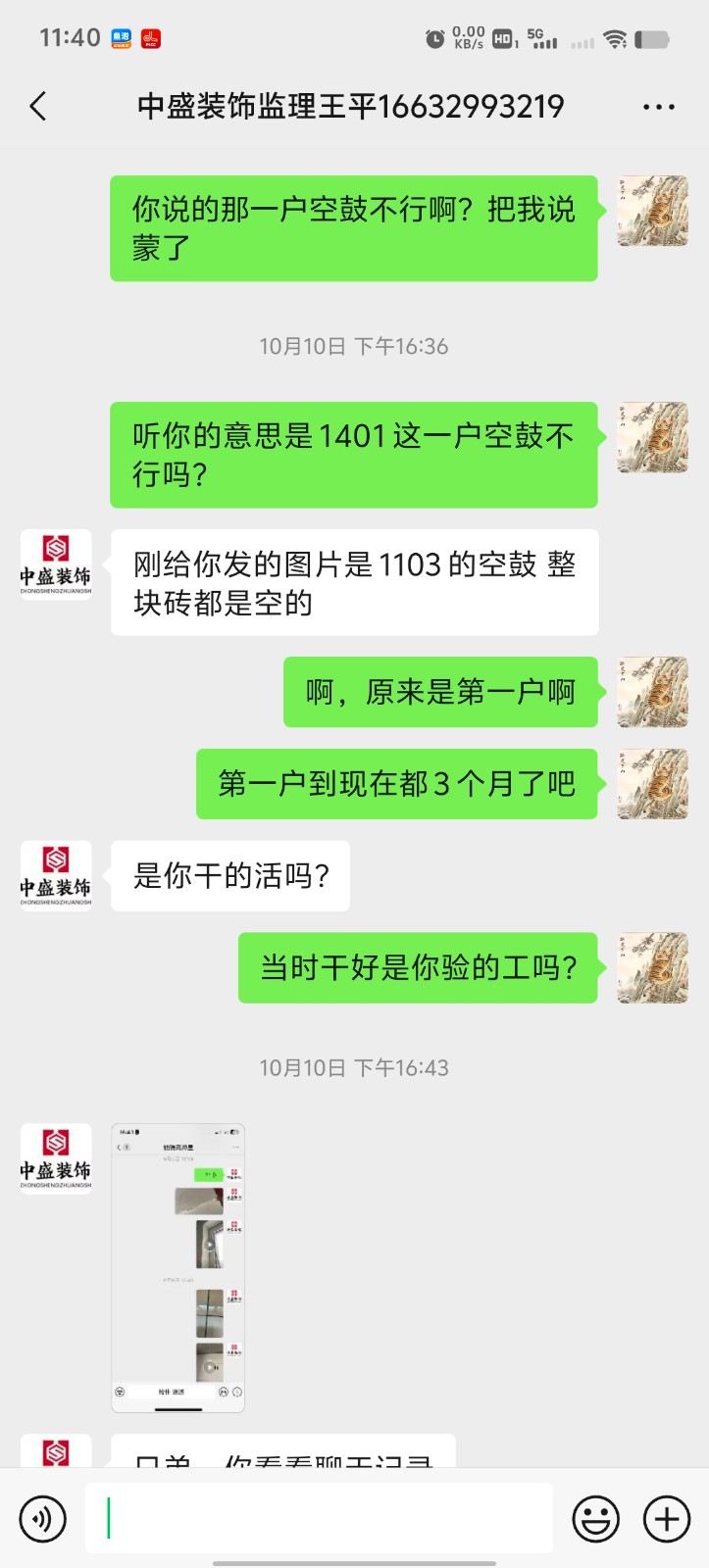The image size is (709, 1568).
Task: Go back to the chat list
Action: tap(38, 106)
